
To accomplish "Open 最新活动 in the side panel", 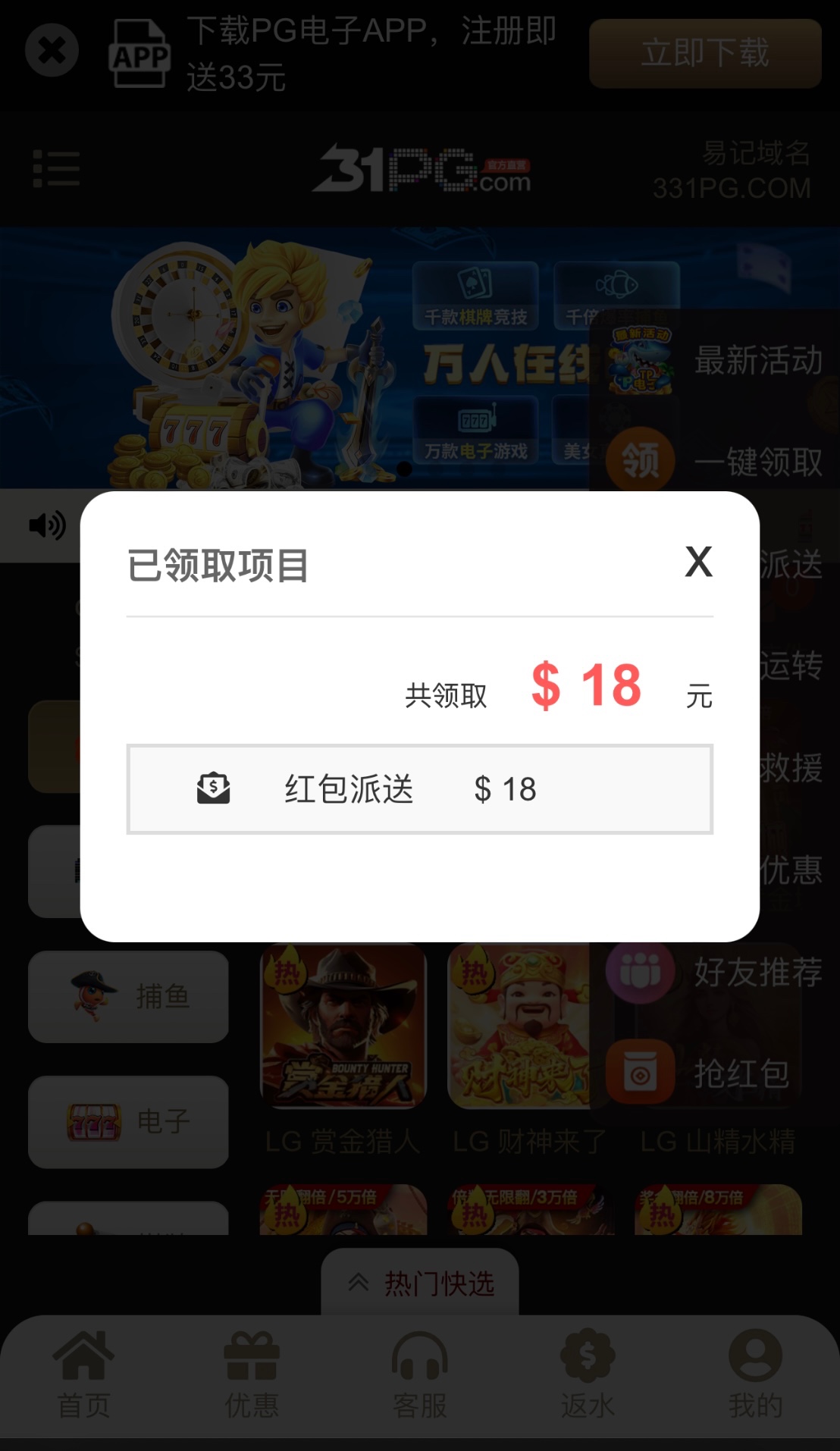I will click(x=716, y=360).
